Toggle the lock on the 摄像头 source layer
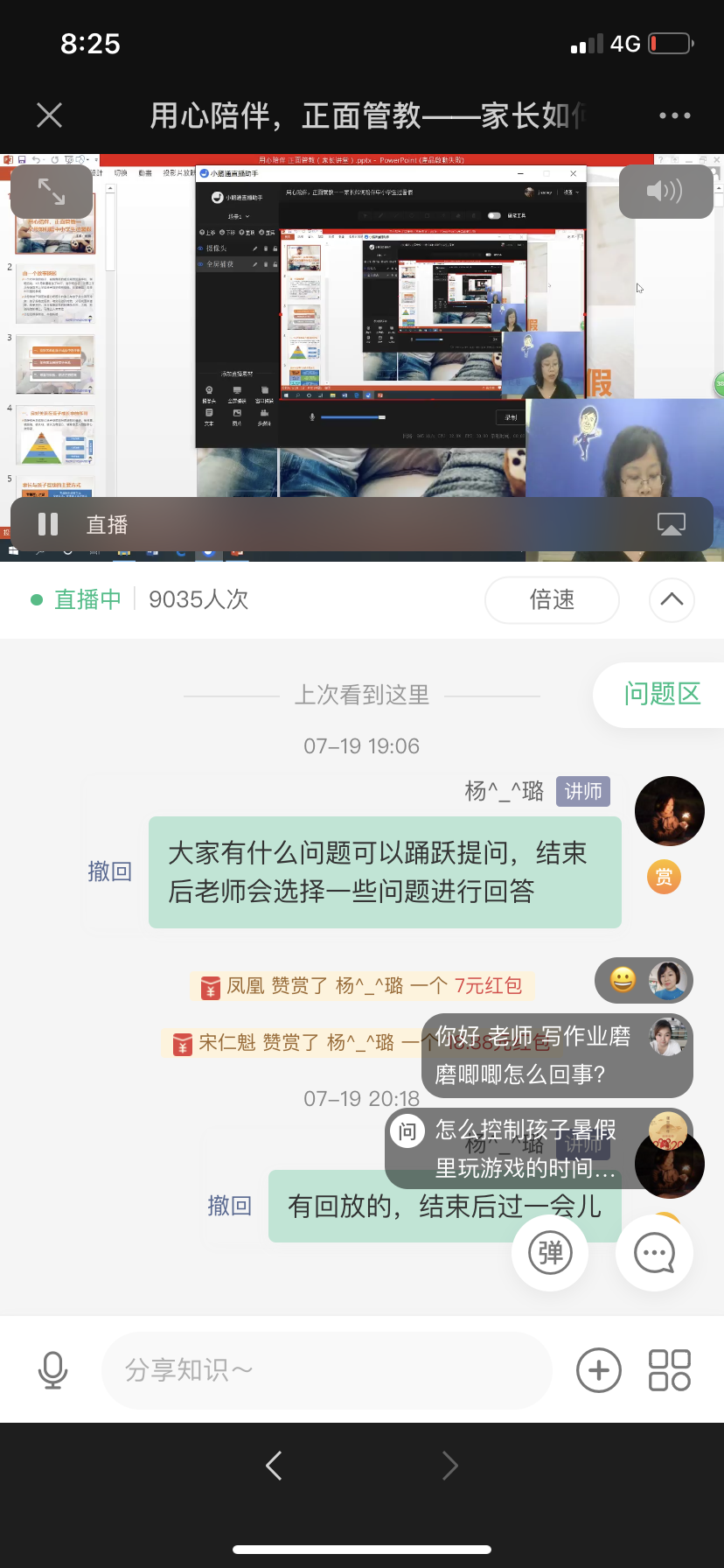The height and width of the screenshot is (1568, 724). (x=275, y=248)
